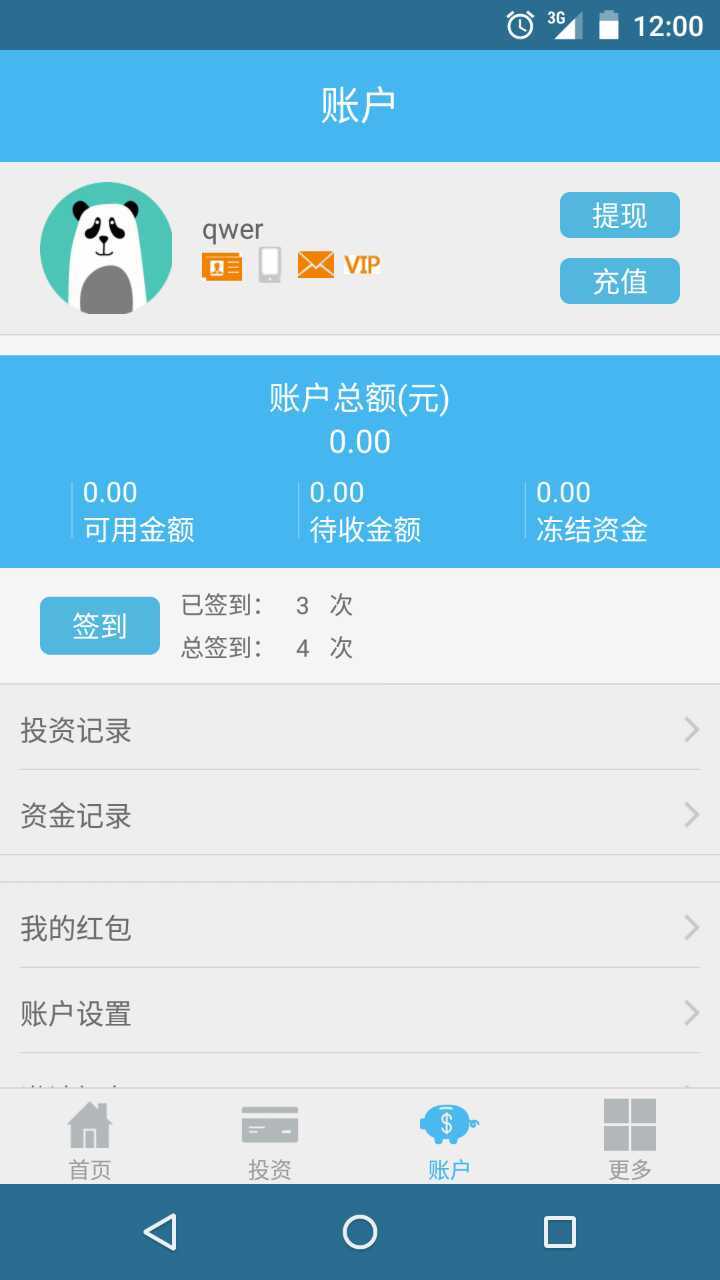Image resolution: width=720 pixels, height=1280 pixels.
Task: Open 账户设置 account settings
Action: [x=360, y=1013]
